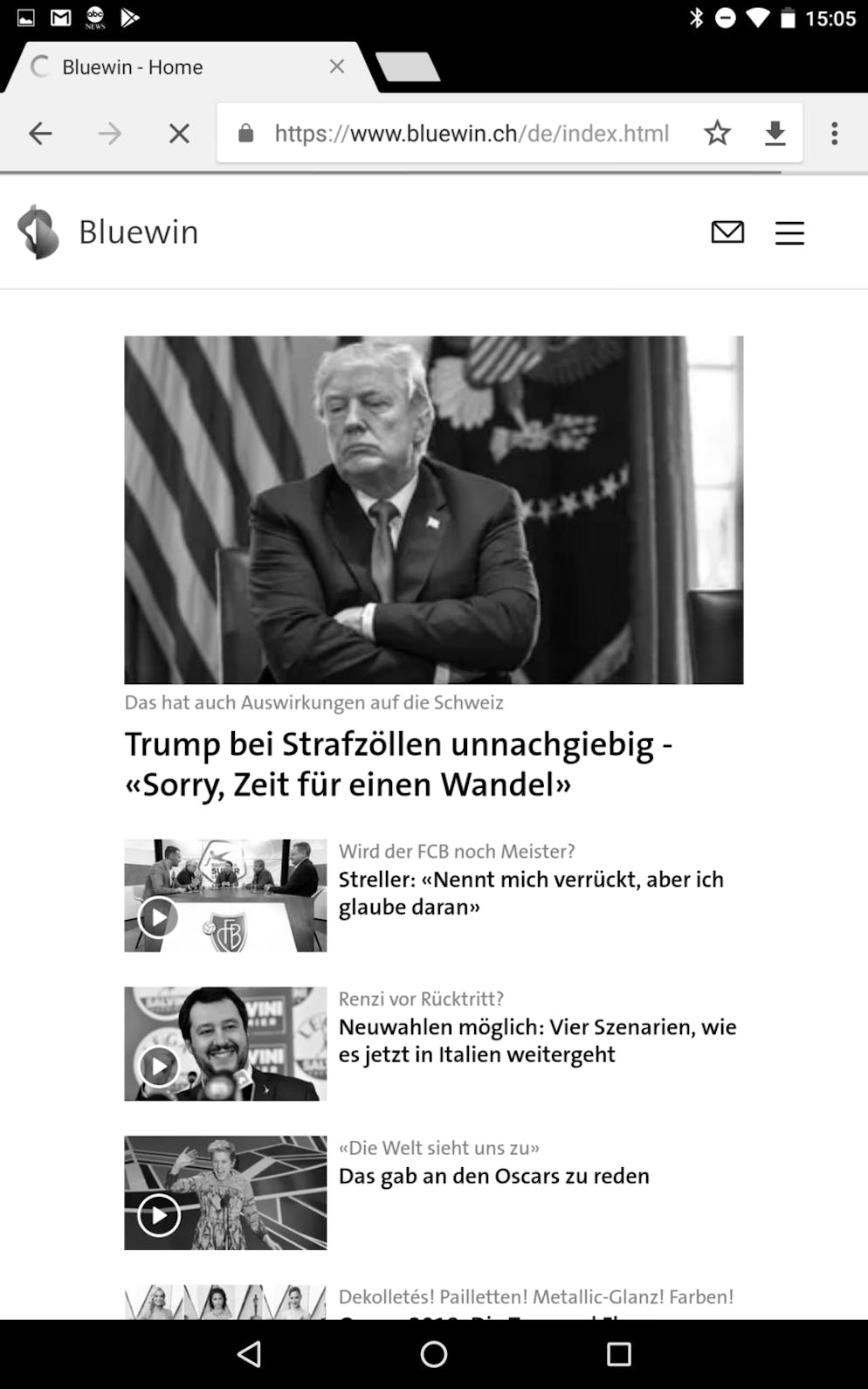Image resolution: width=868 pixels, height=1389 pixels.
Task: Open Chrome's overflow menu
Action: point(834,134)
